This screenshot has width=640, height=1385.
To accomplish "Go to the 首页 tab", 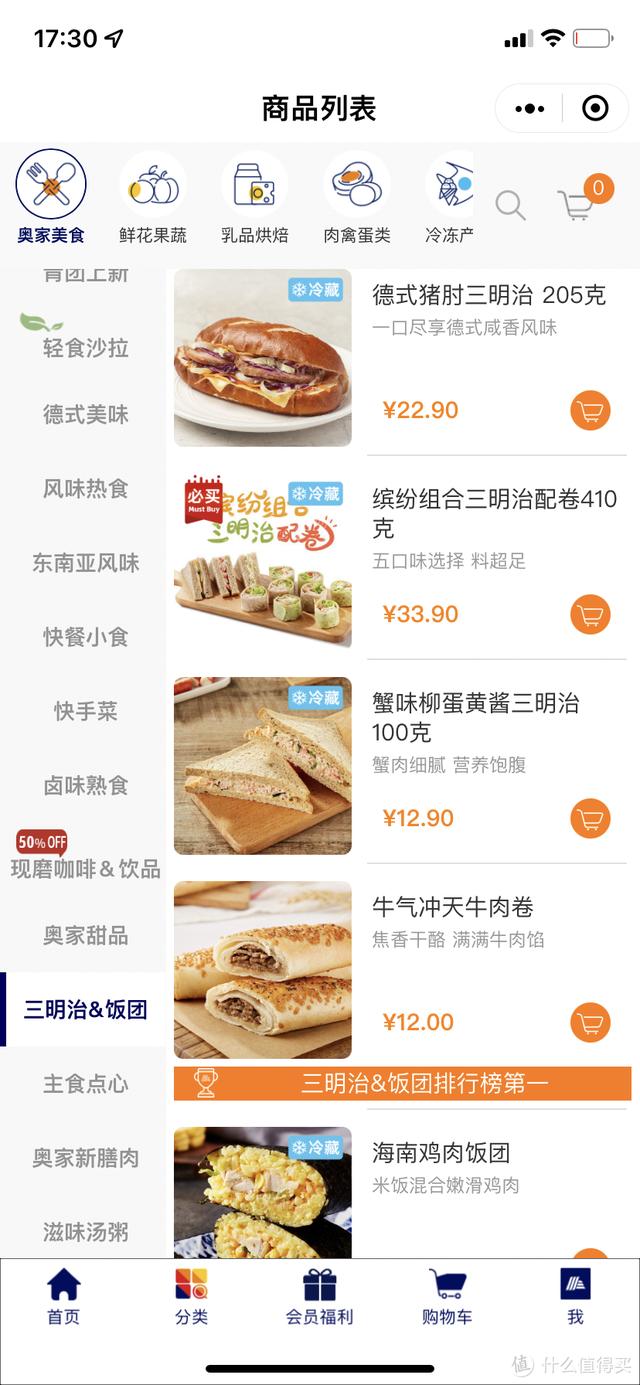I will pyautogui.click(x=63, y=1297).
